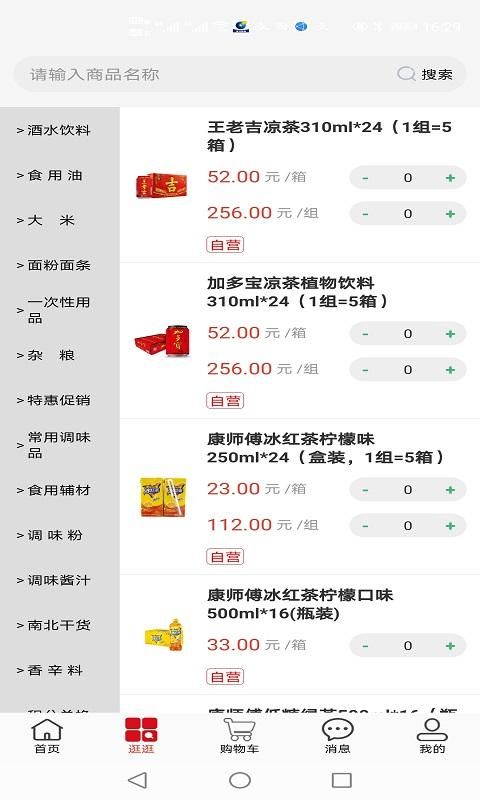Tap the product name search field
This screenshot has height=800, width=480.
[204, 74]
